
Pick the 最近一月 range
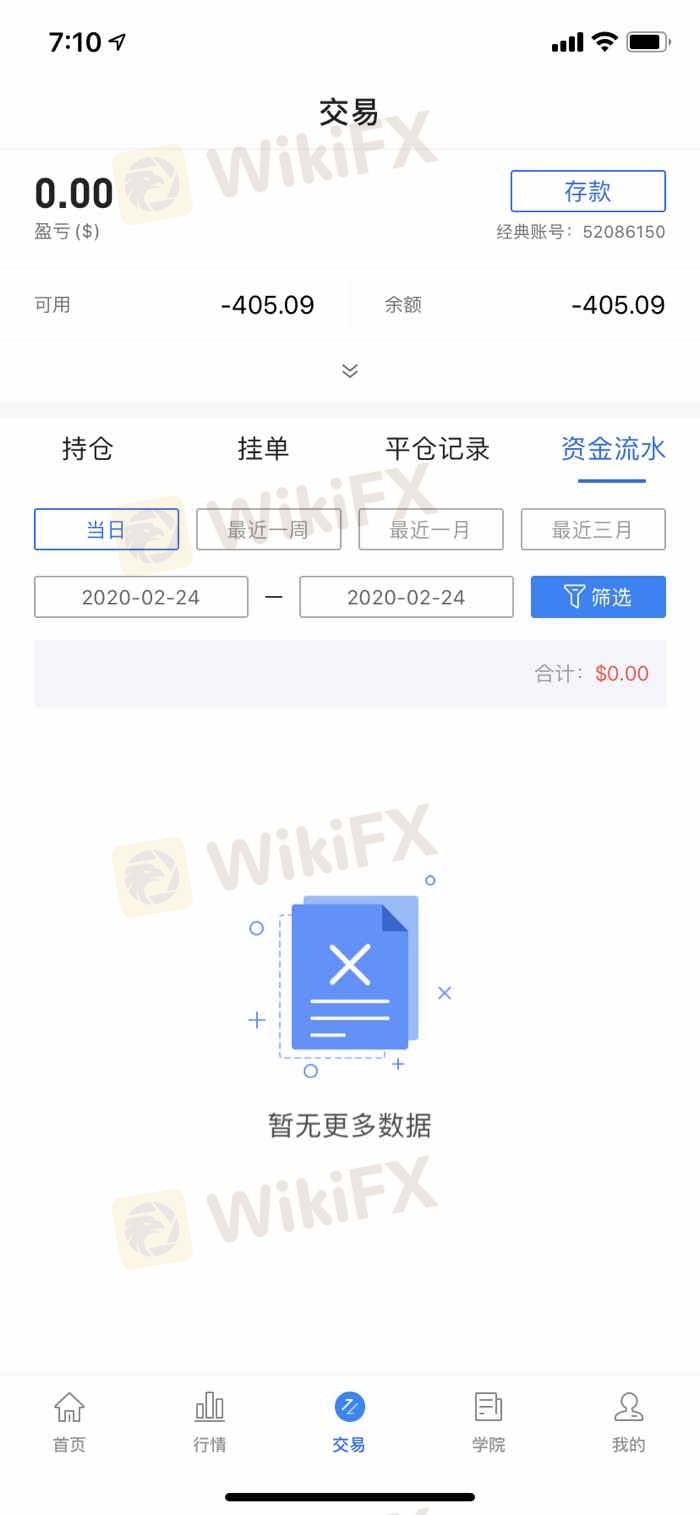pyautogui.click(x=431, y=529)
